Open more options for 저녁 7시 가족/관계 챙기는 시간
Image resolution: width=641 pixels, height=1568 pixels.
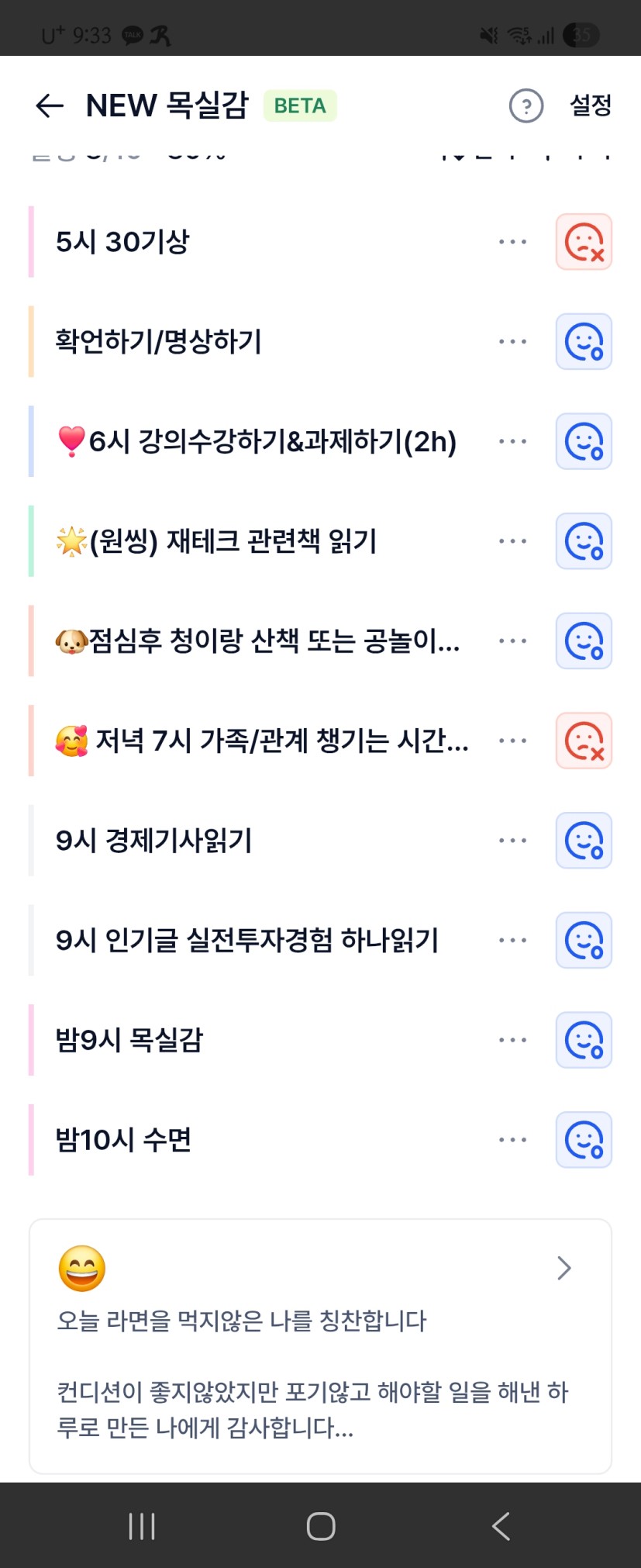(512, 741)
